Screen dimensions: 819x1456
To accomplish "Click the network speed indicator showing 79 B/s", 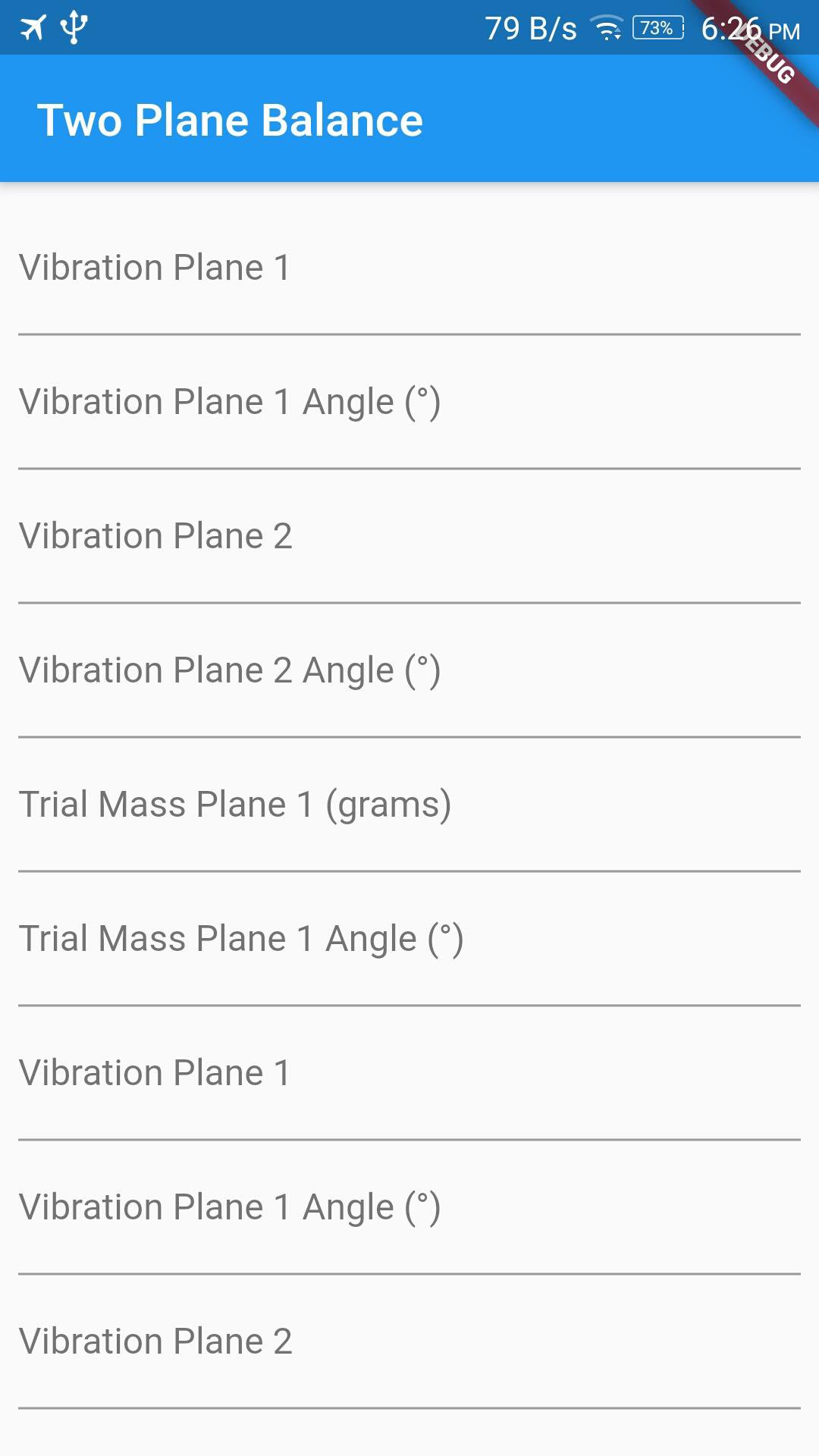I will coord(527,29).
